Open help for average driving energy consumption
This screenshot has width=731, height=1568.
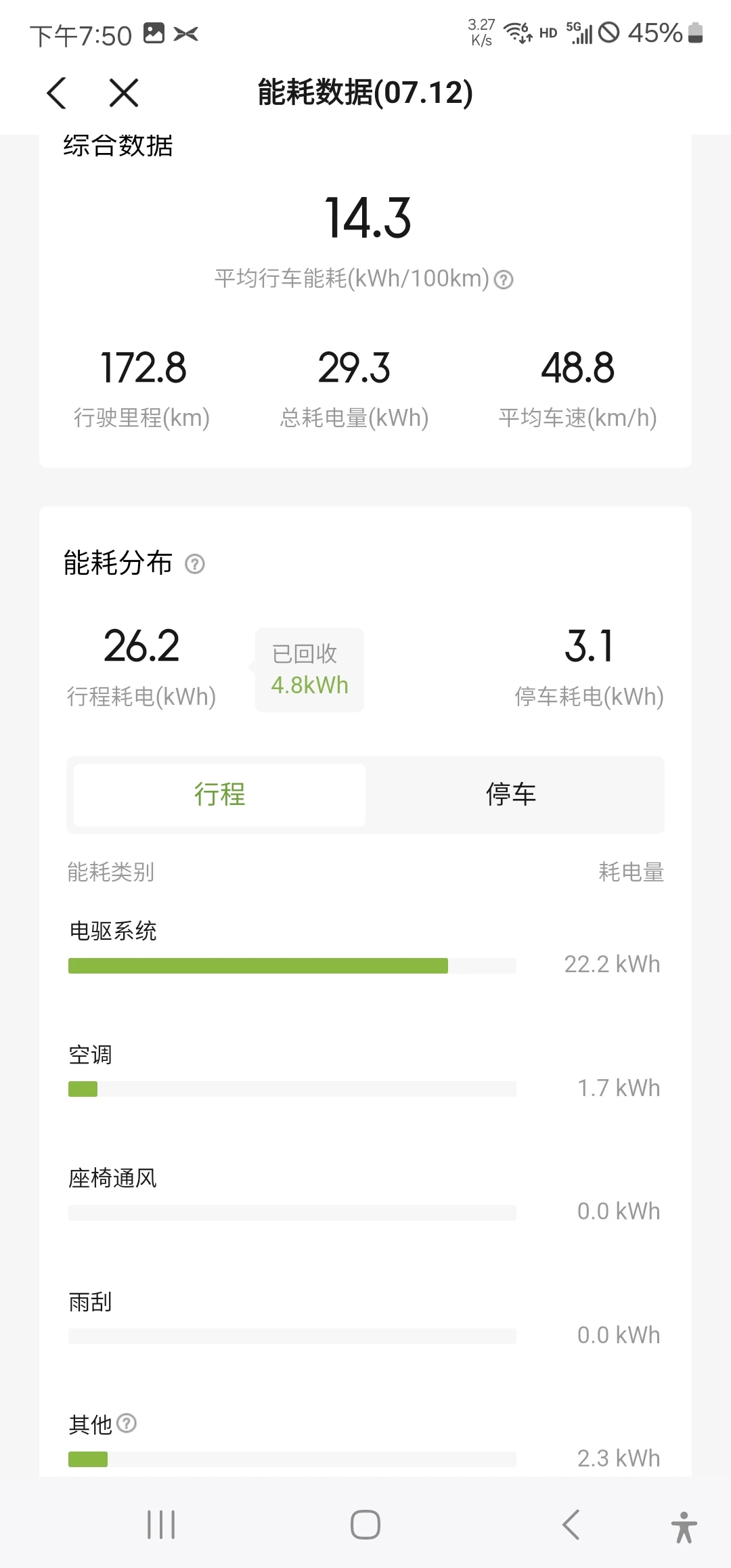click(x=504, y=280)
